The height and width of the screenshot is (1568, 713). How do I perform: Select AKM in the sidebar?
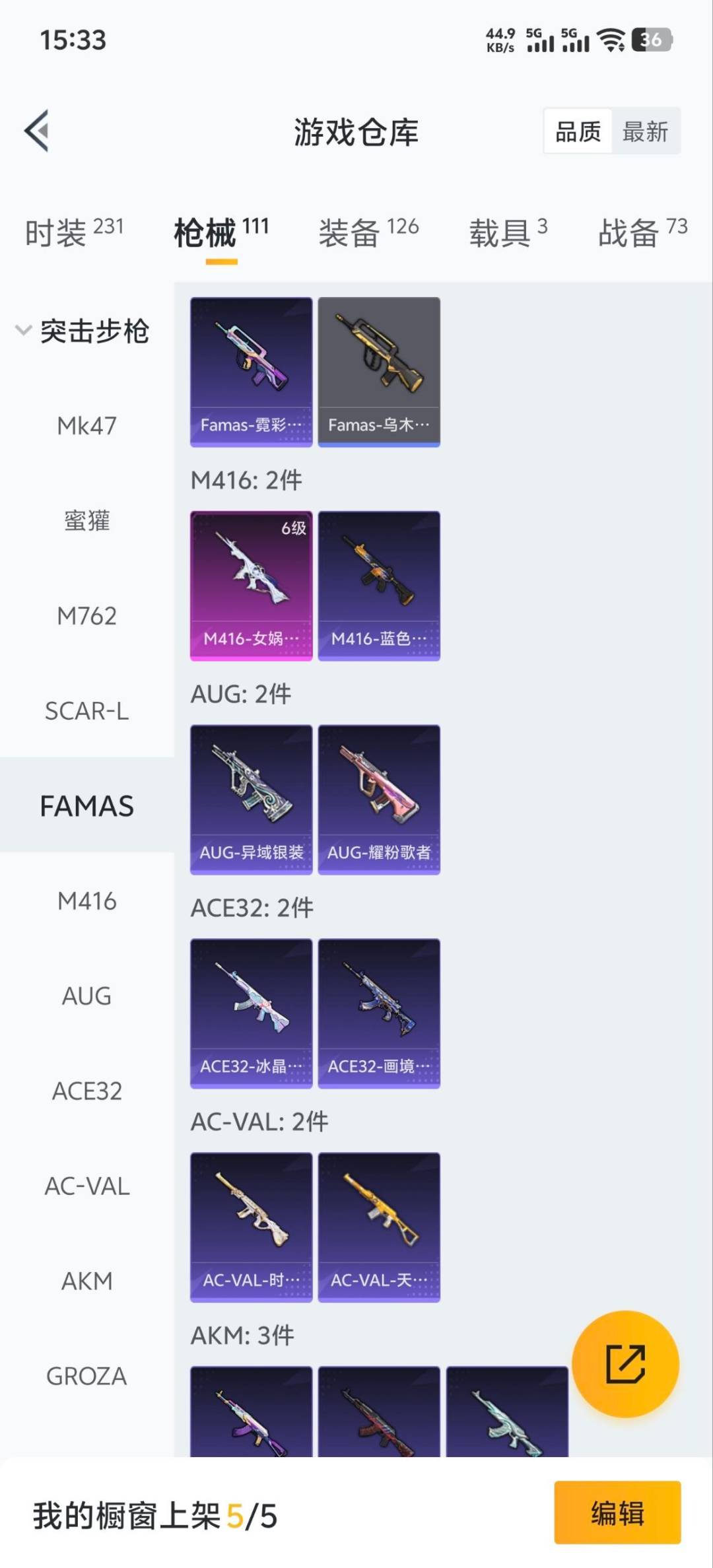86,1281
